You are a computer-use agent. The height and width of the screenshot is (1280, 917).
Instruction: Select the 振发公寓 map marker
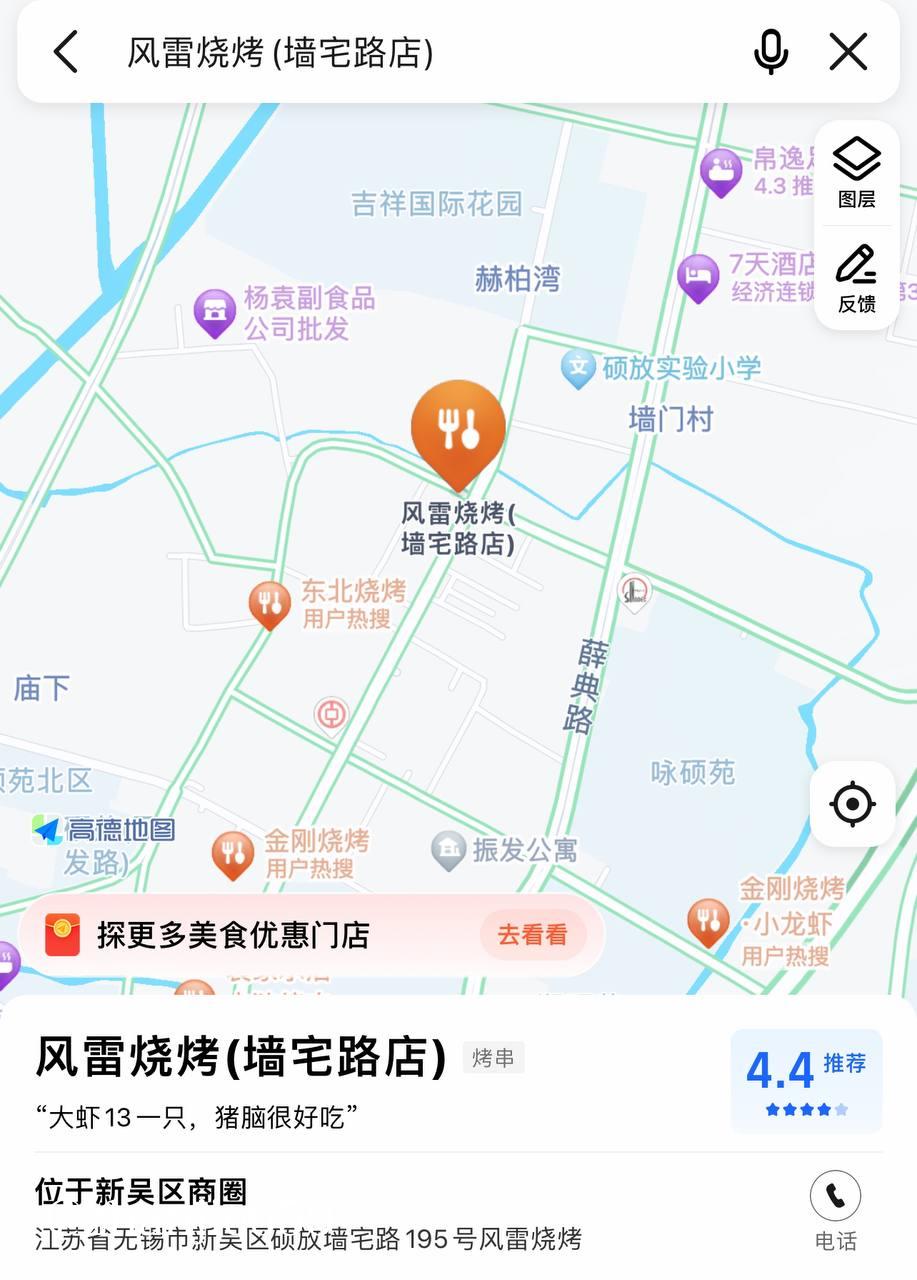point(449,850)
